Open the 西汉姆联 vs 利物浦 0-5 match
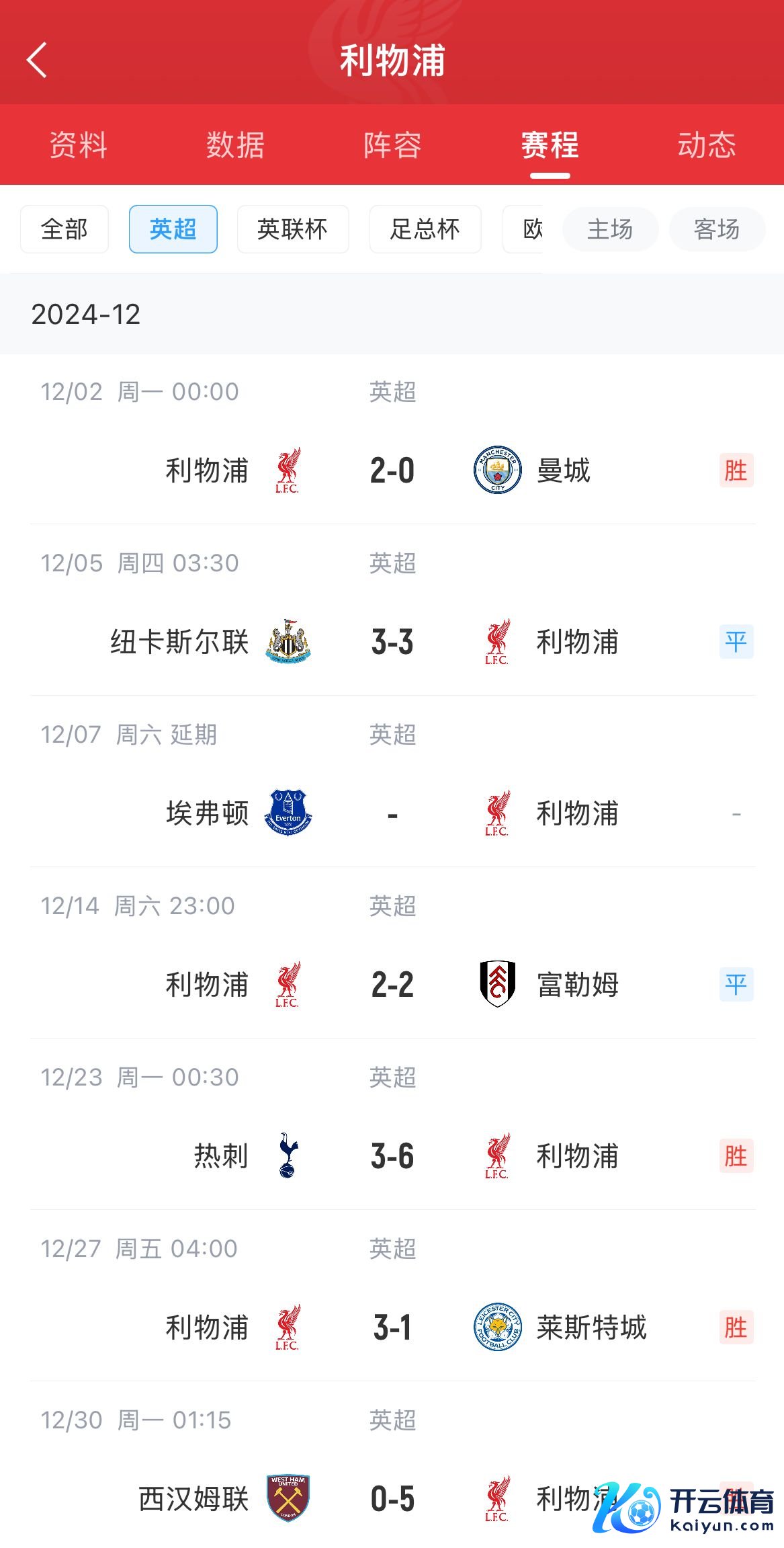The height and width of the screenshot is (1548, 784). tap(392, 1499)
